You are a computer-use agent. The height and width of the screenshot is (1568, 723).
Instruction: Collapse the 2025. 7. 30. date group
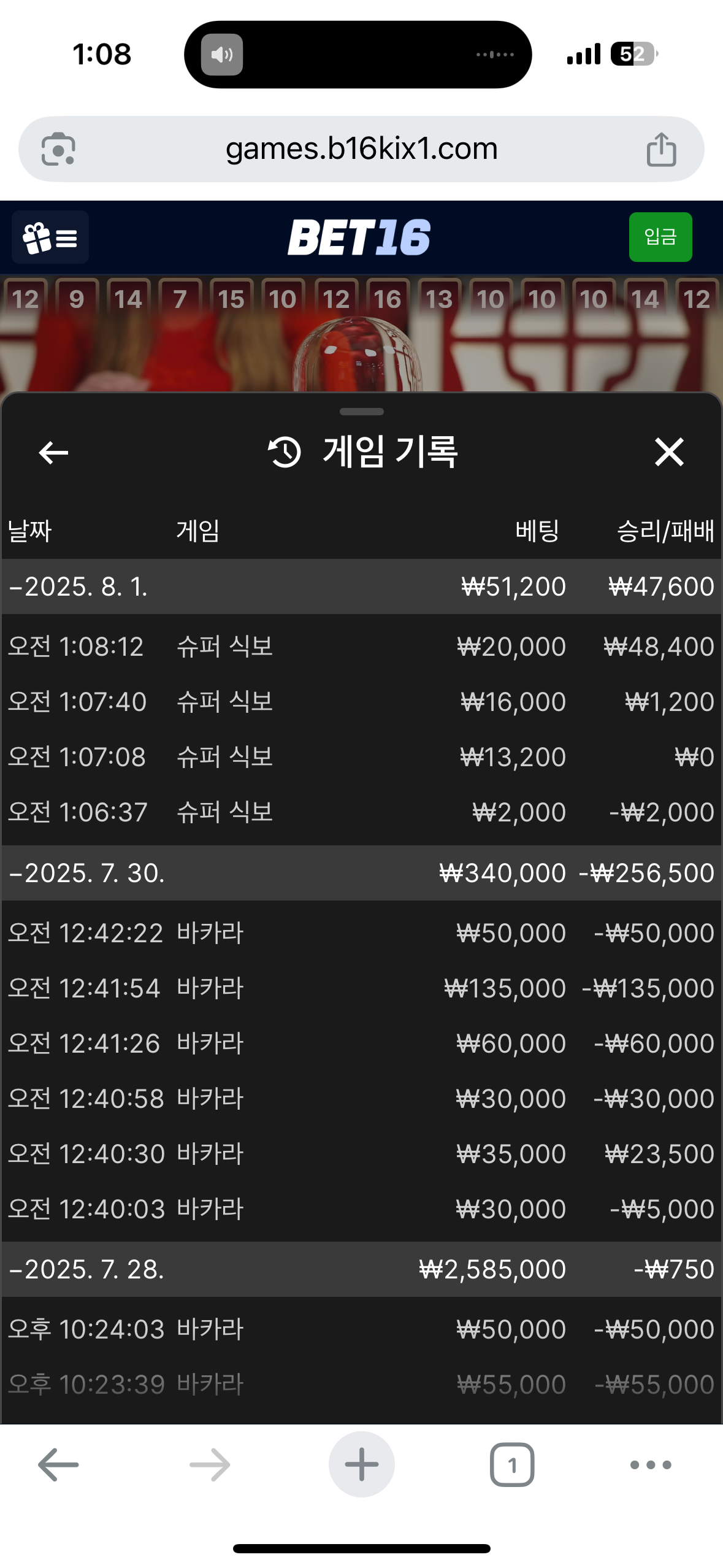pos(361,873)
